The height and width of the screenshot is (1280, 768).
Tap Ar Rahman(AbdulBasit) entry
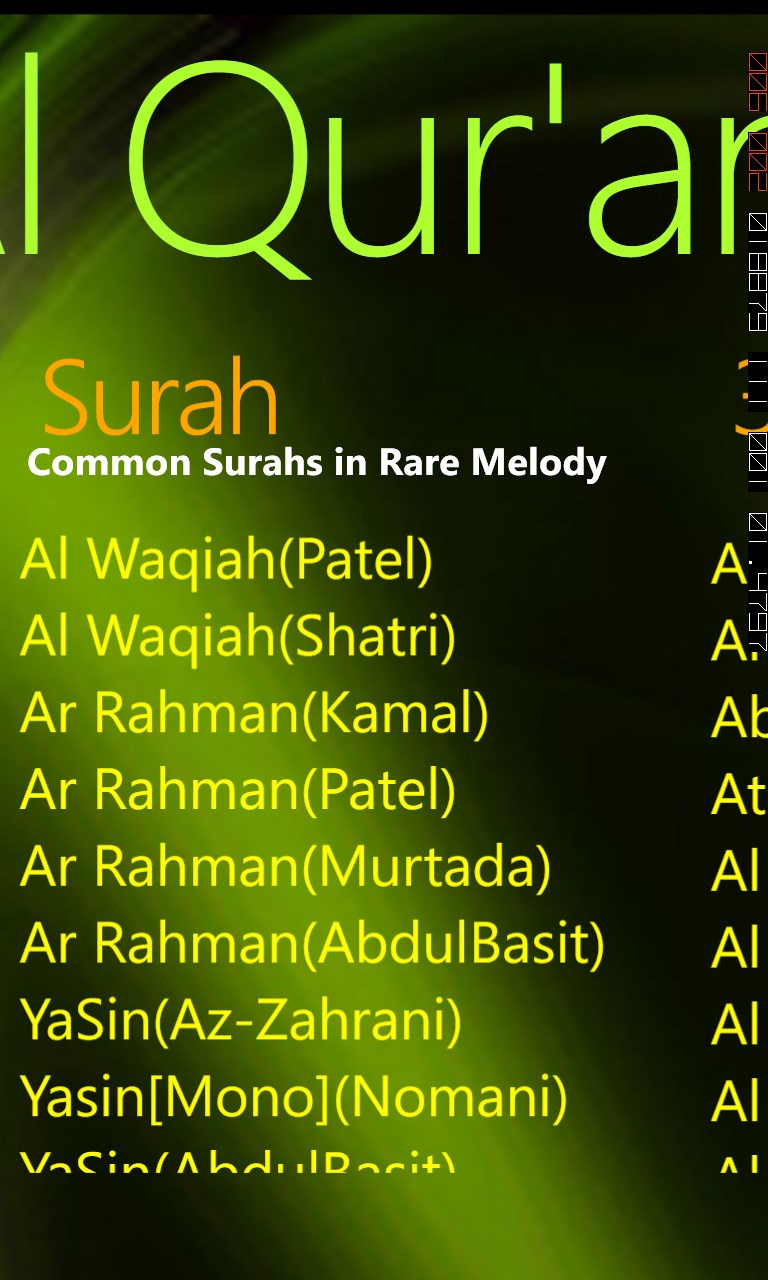(312, 945)
